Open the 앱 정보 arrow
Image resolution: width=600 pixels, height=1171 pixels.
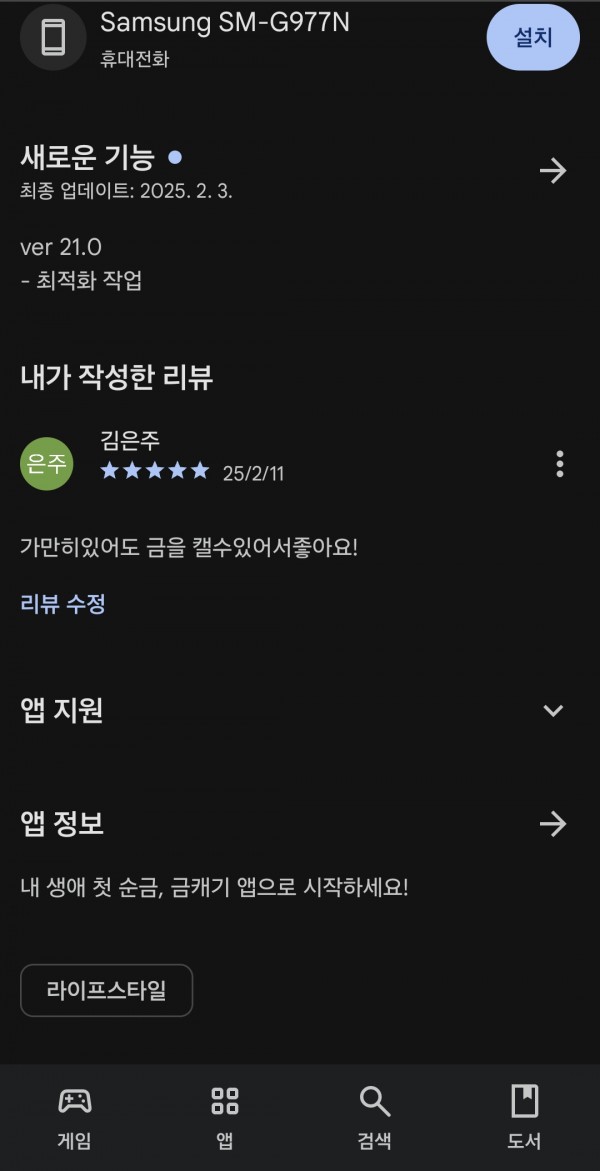coord(553,824)
